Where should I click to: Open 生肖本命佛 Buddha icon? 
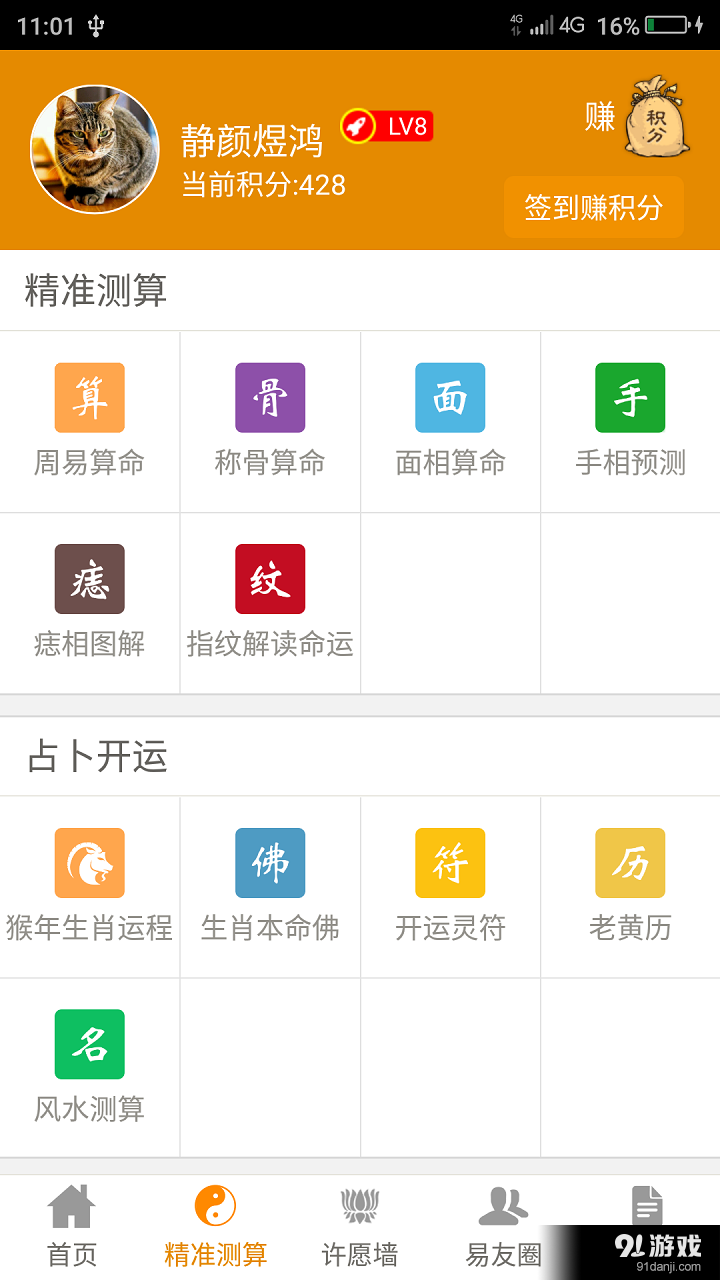coord(269,862)
